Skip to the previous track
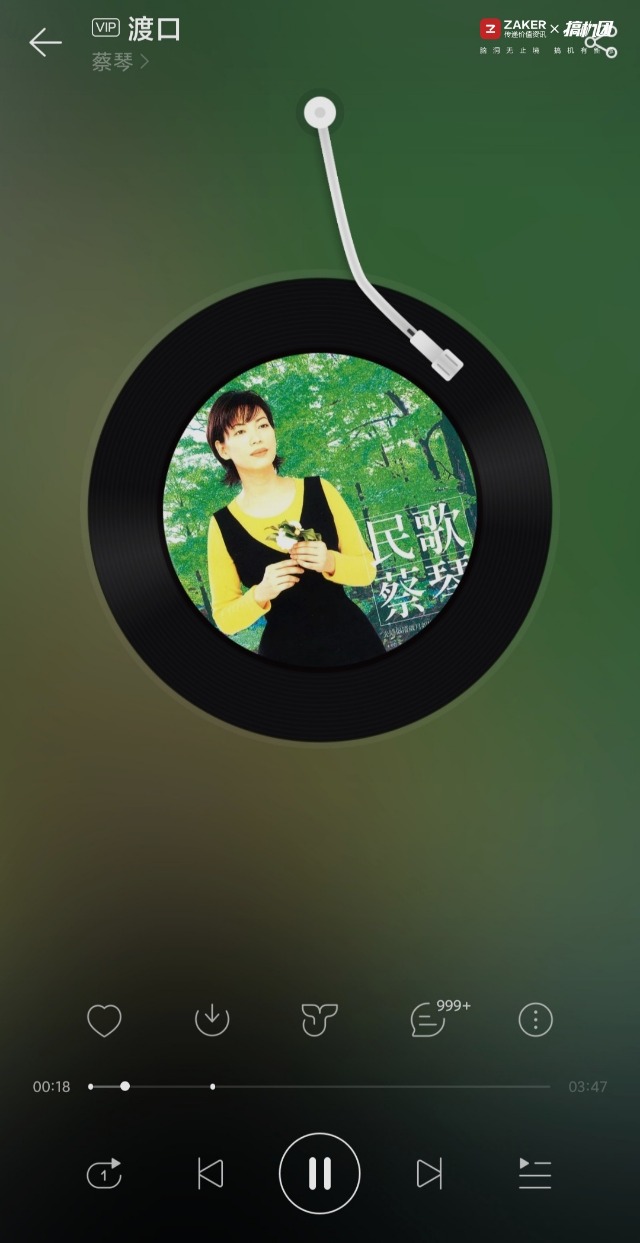The image size is (640, 1243). [210, 1173]
